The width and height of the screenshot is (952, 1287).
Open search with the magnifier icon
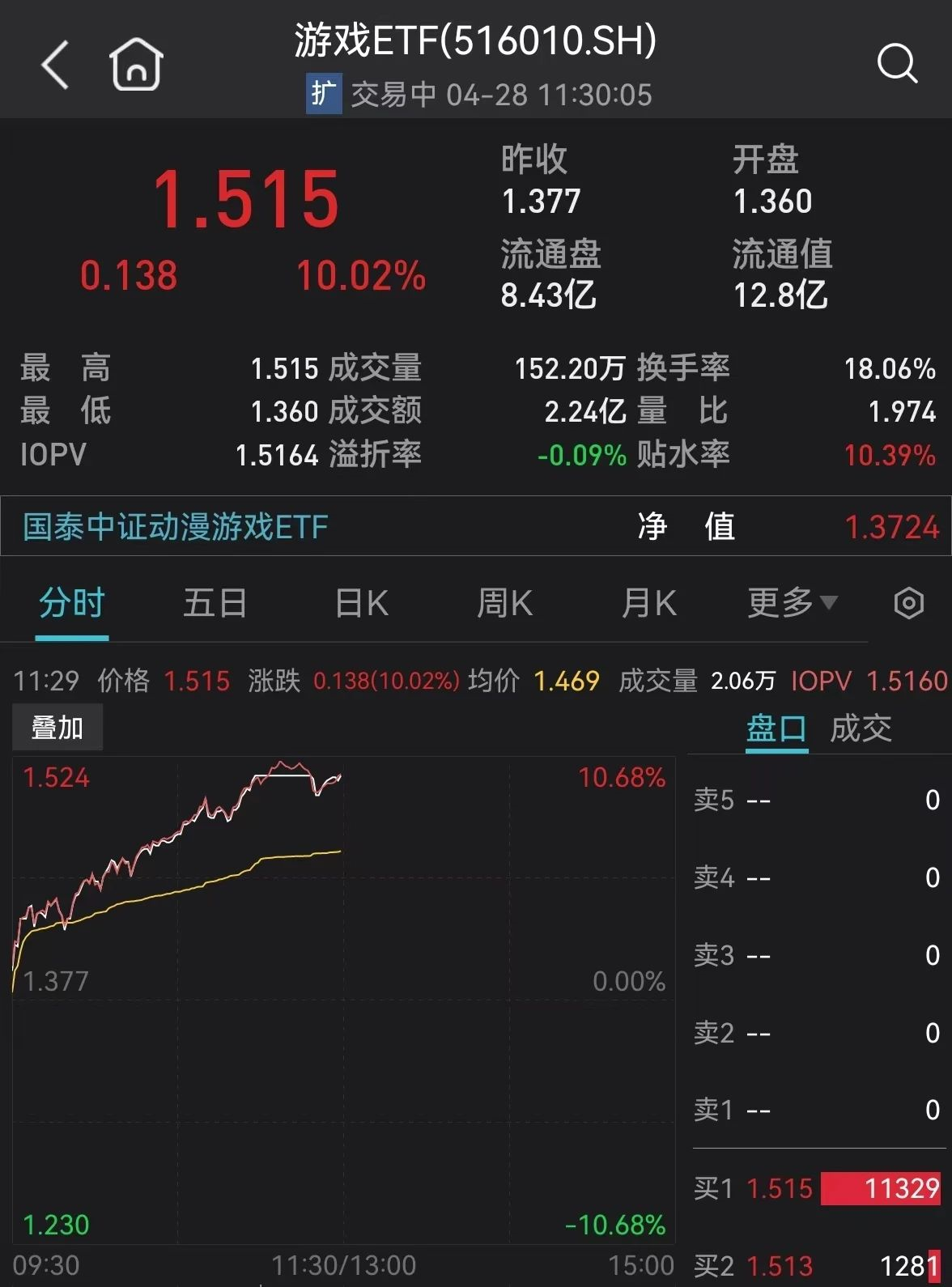[897, 63]
